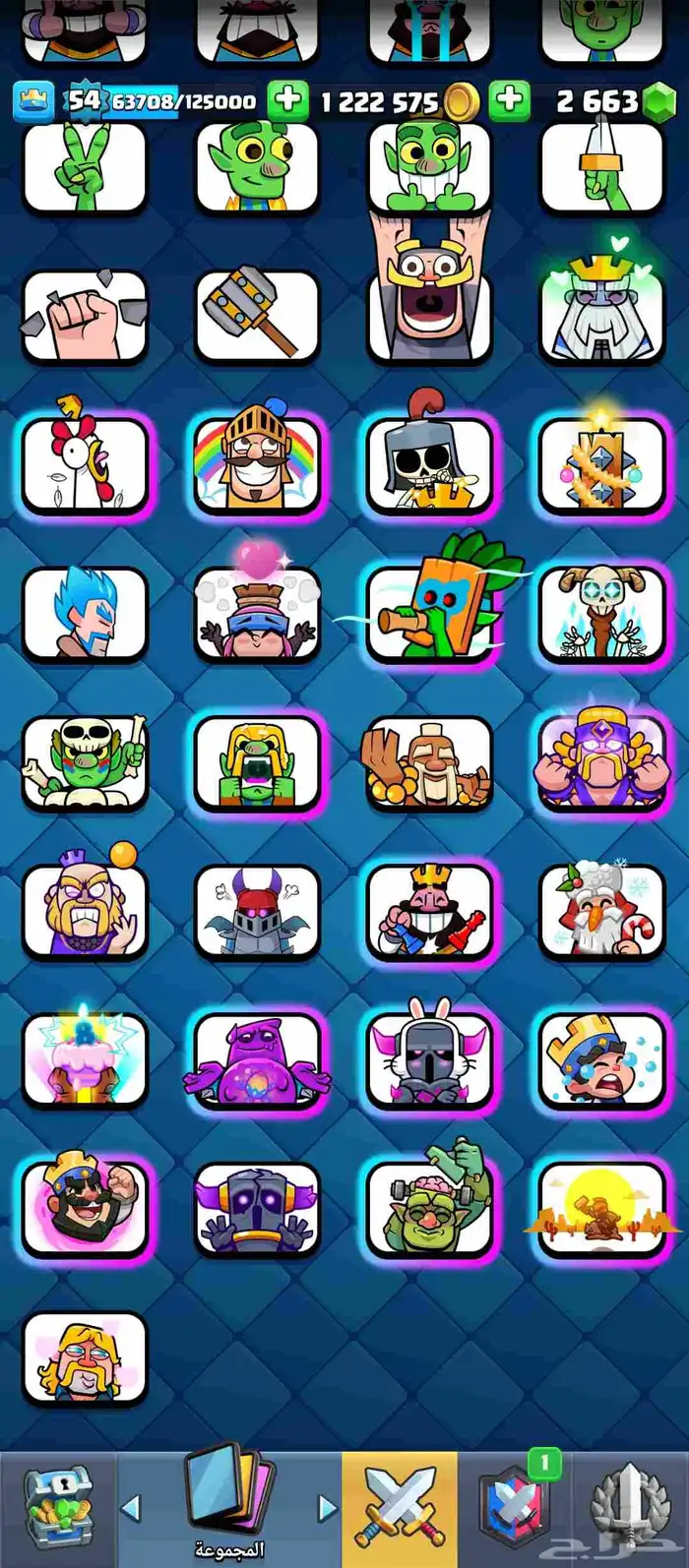Select the hammer emote
The image size is (689, 1568).
point(257,316)
